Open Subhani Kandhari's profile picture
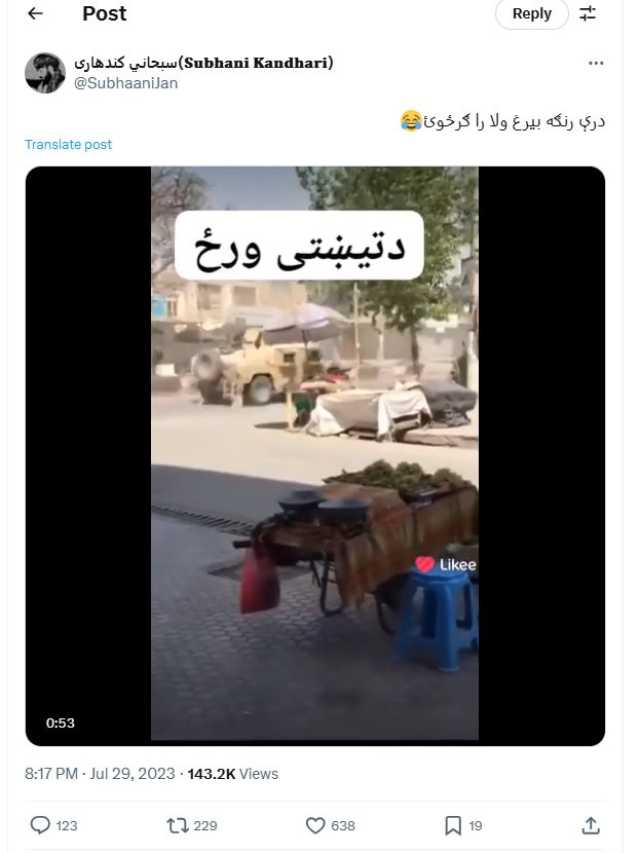 (45, 73)
